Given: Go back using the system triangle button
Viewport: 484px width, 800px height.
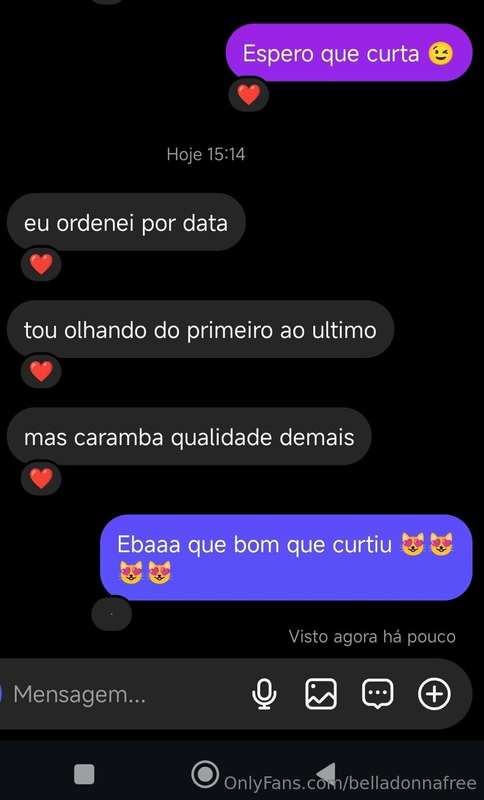Looking at the screenshot, I should [x=326, y=773].
